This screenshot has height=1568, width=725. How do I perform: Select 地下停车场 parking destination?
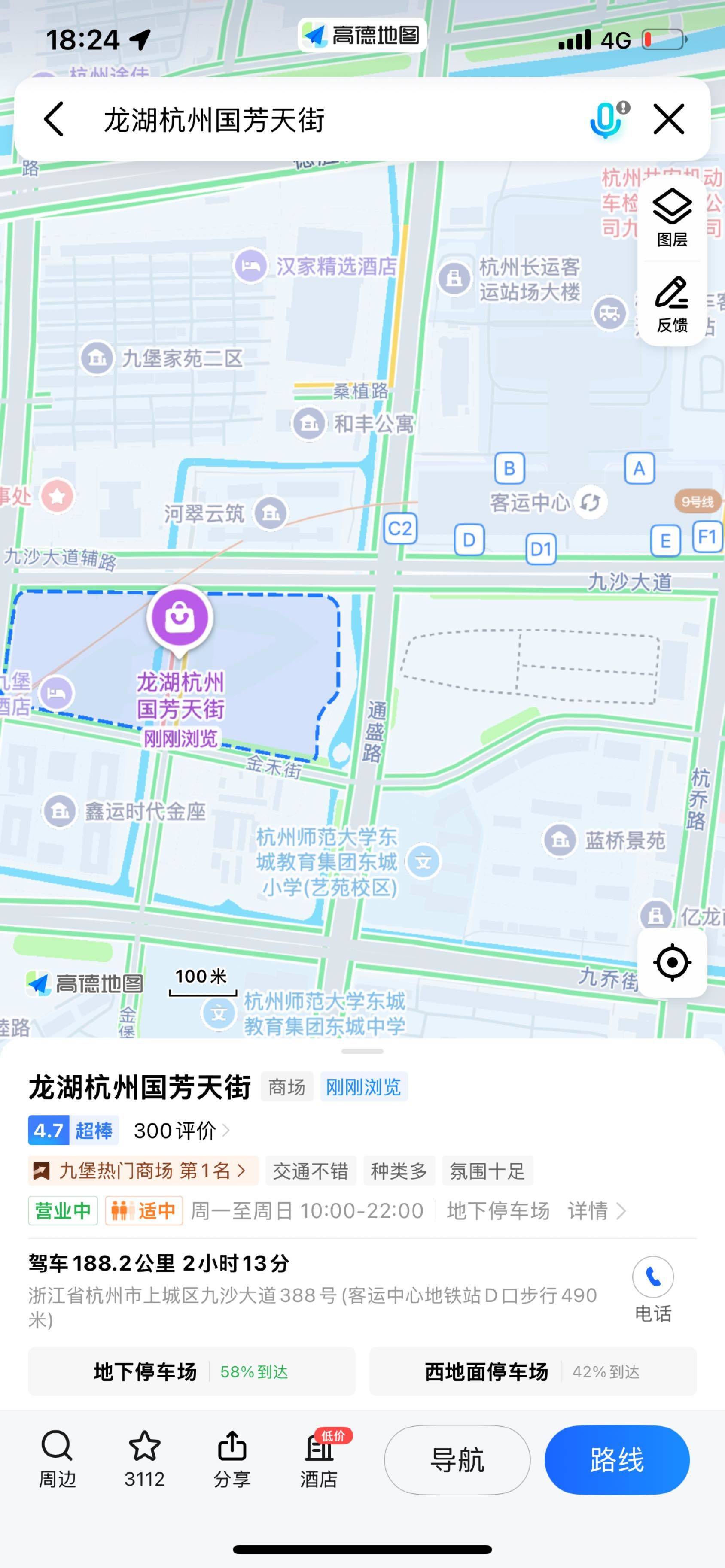(x=191, y=1371)
